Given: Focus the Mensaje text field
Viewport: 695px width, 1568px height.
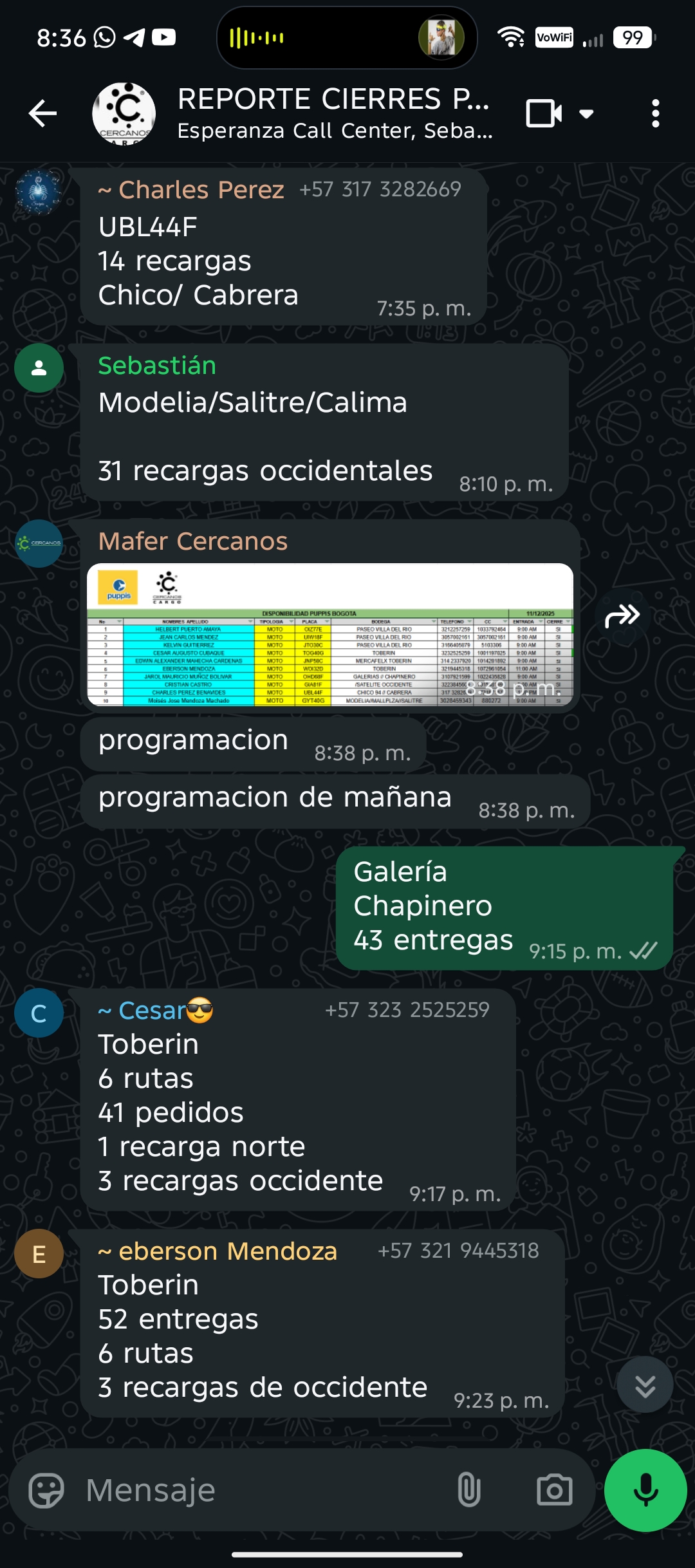Looking at the screenshot, I should coord(257,1490).
